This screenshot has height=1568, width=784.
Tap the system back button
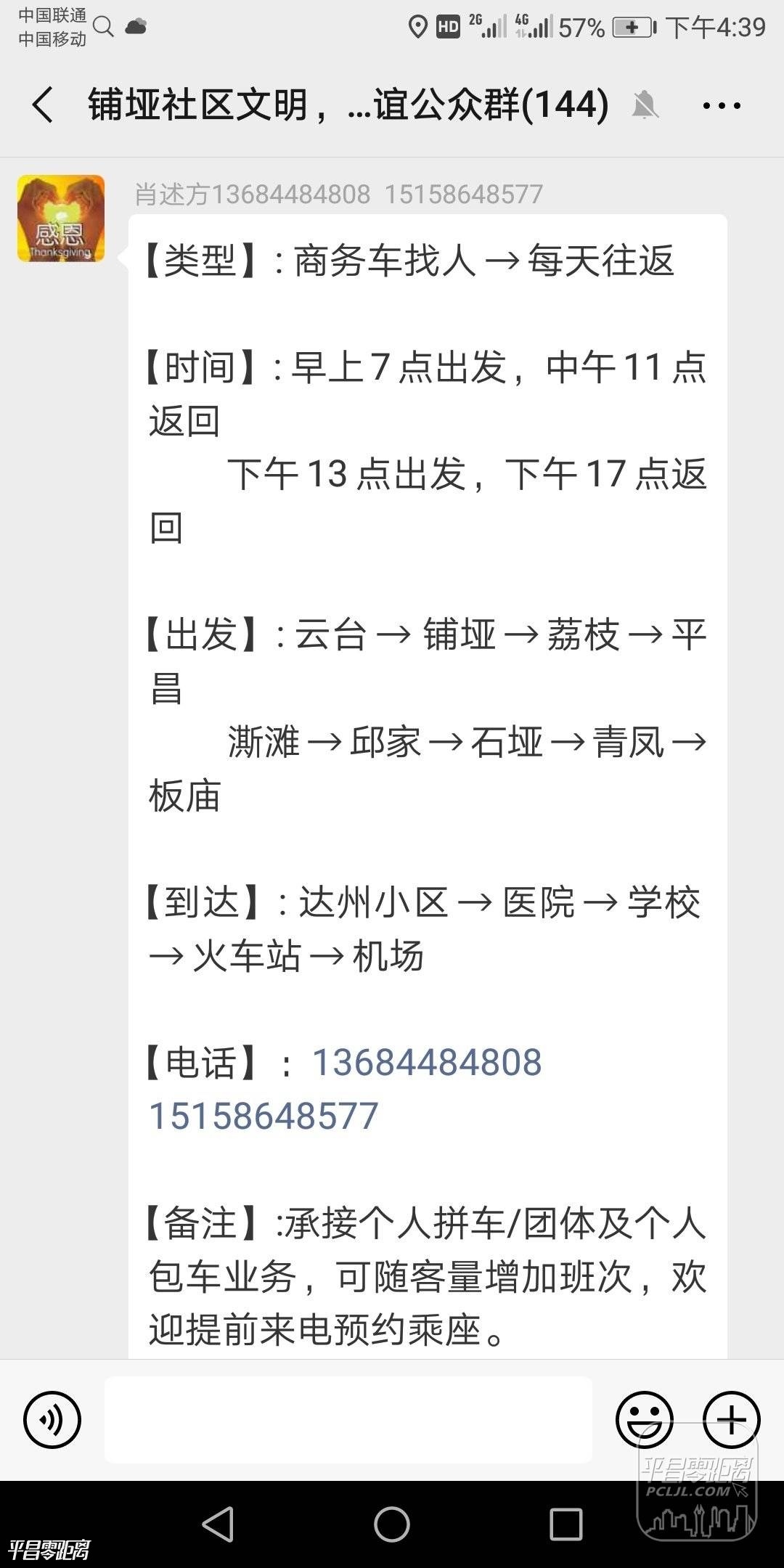pos(218,1523)
